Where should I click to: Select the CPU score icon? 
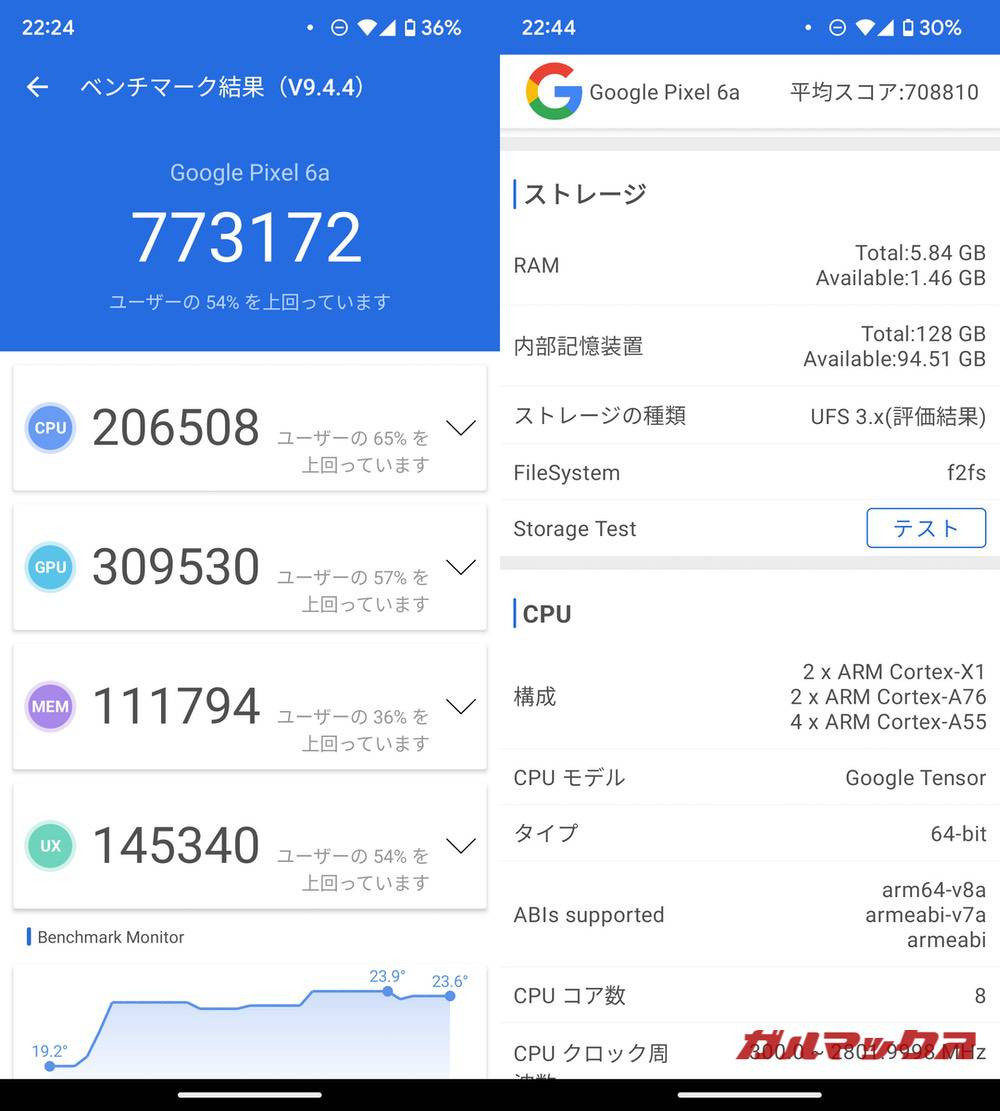(x=50, y=428)
